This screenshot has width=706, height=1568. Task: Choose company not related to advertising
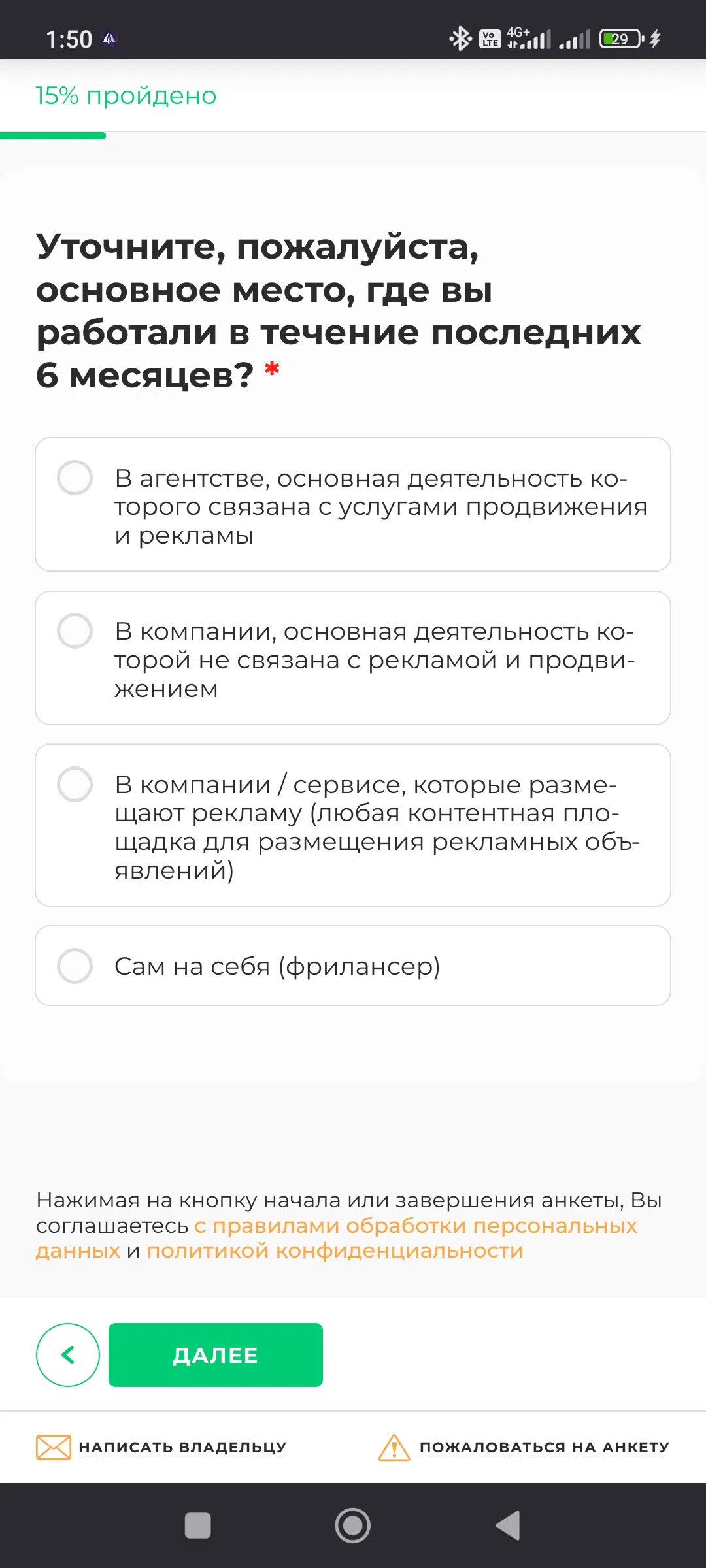coord(353,658)
